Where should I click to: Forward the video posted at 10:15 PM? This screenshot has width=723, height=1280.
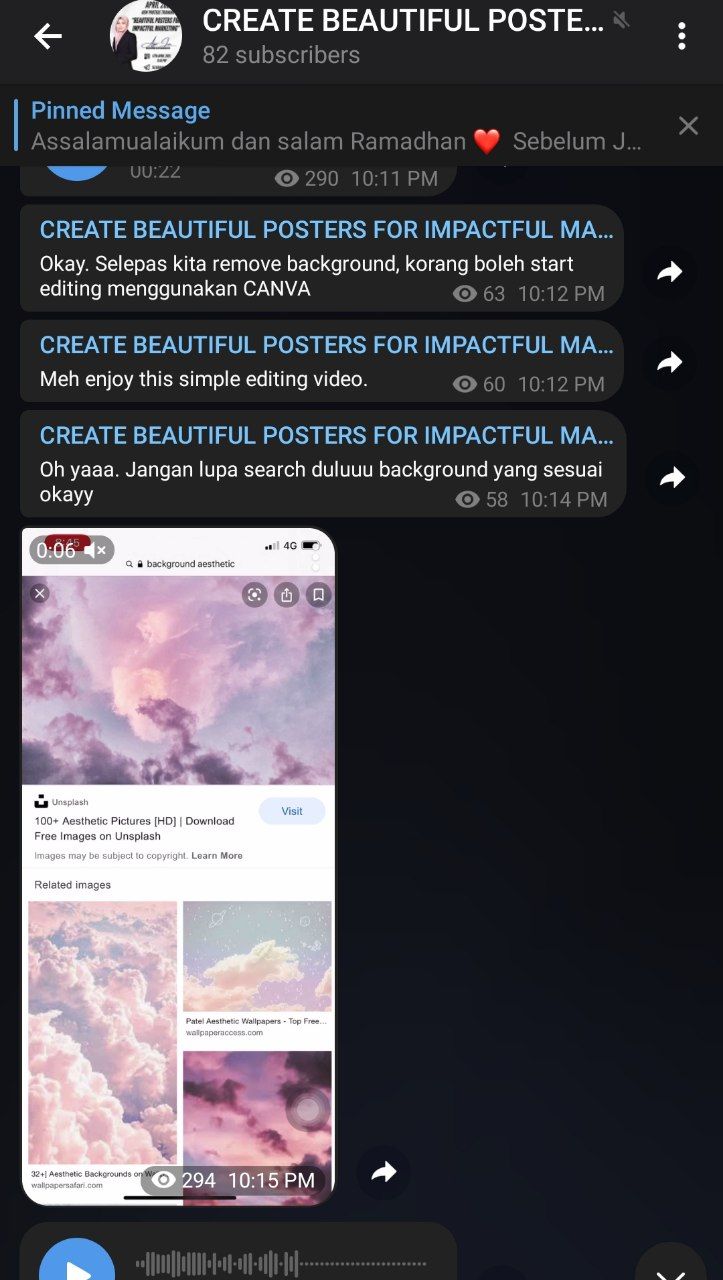[384, 1173]
